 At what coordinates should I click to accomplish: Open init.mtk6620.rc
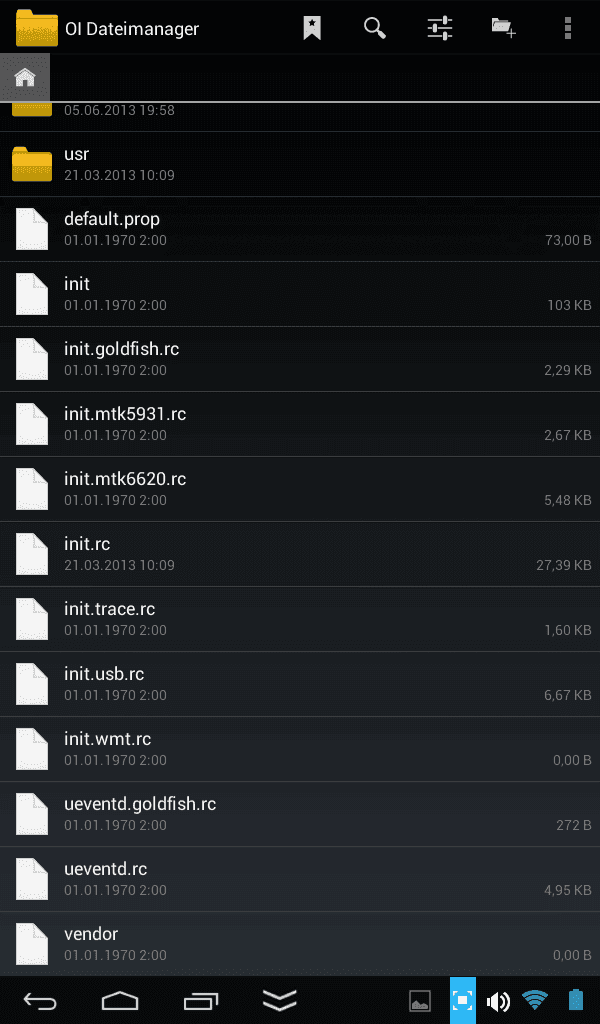pos(300,489)
